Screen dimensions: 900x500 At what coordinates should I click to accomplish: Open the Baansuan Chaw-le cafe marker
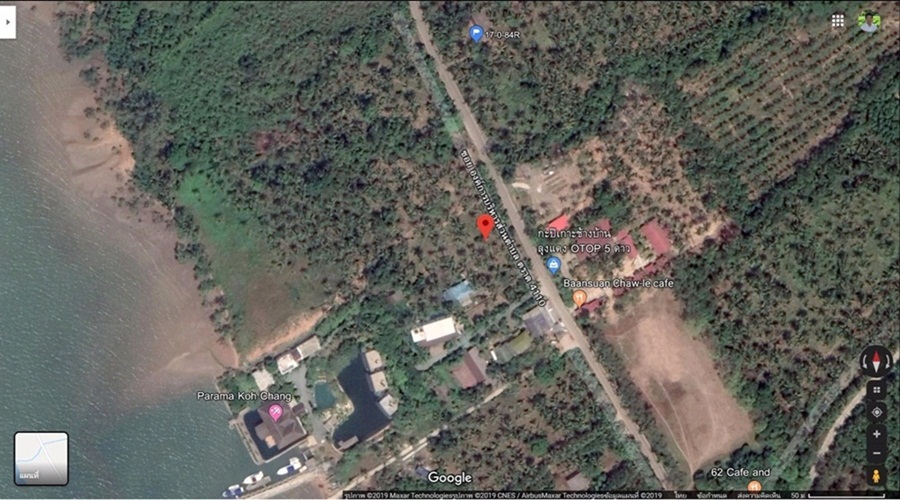pyautogui.click(x=579, y=297)
